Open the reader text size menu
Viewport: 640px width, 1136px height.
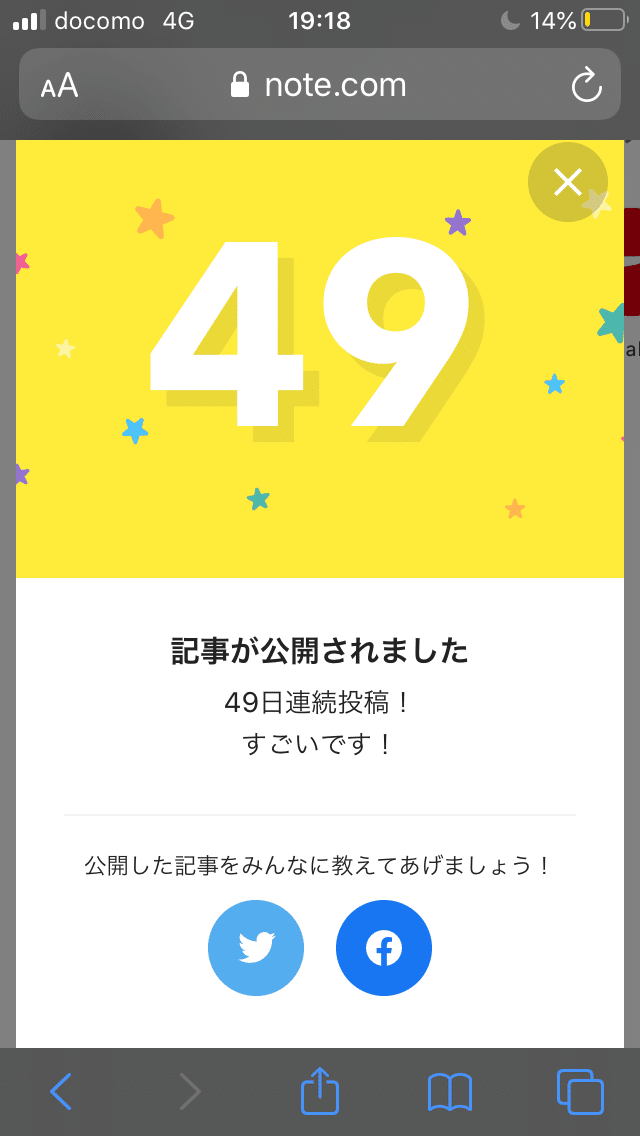(x=60, y=86)
